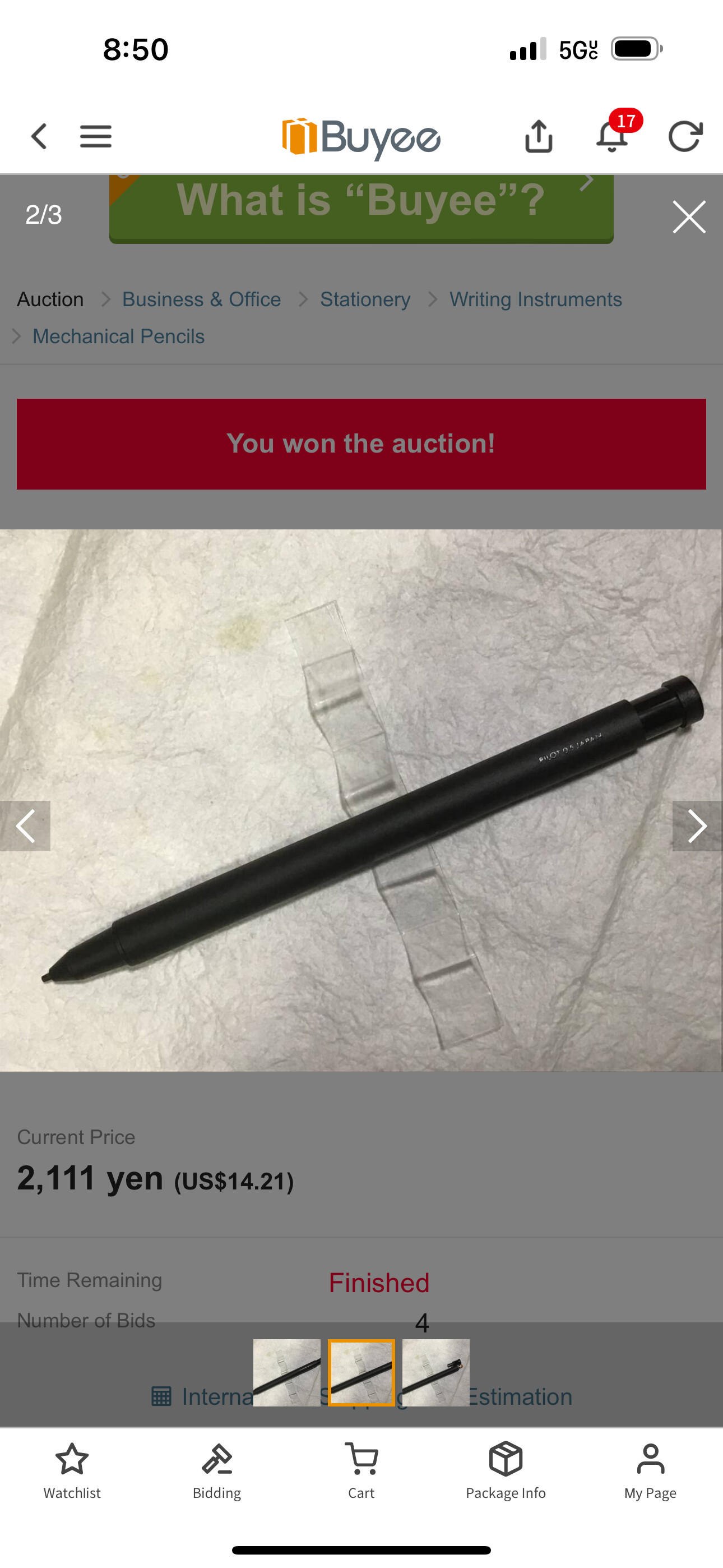Viewport: 723px width, 1568px height.
Task: Open the hamburger menu
Action: [95, 136]
